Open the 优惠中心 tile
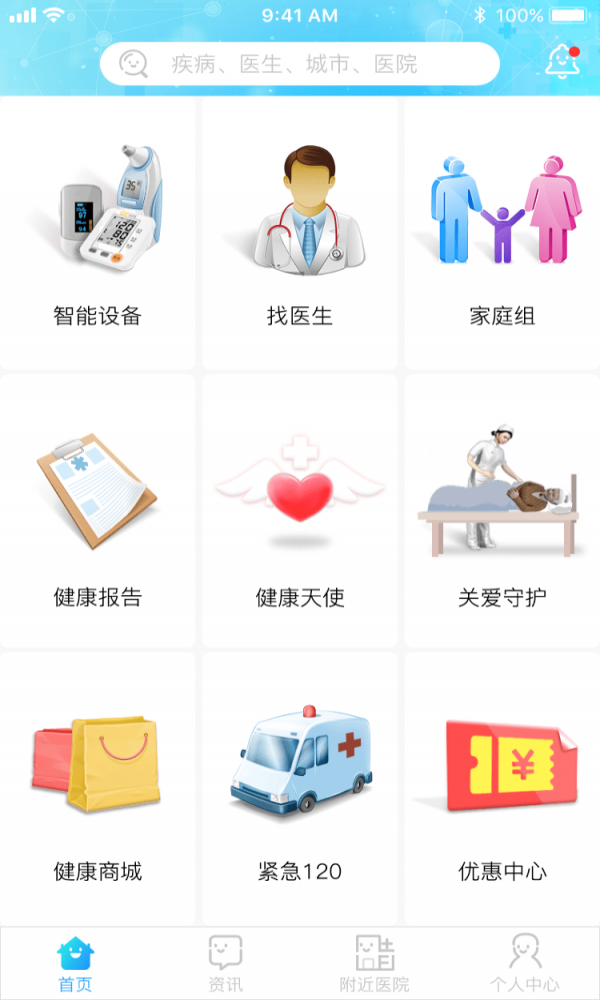 click(502, 788)
